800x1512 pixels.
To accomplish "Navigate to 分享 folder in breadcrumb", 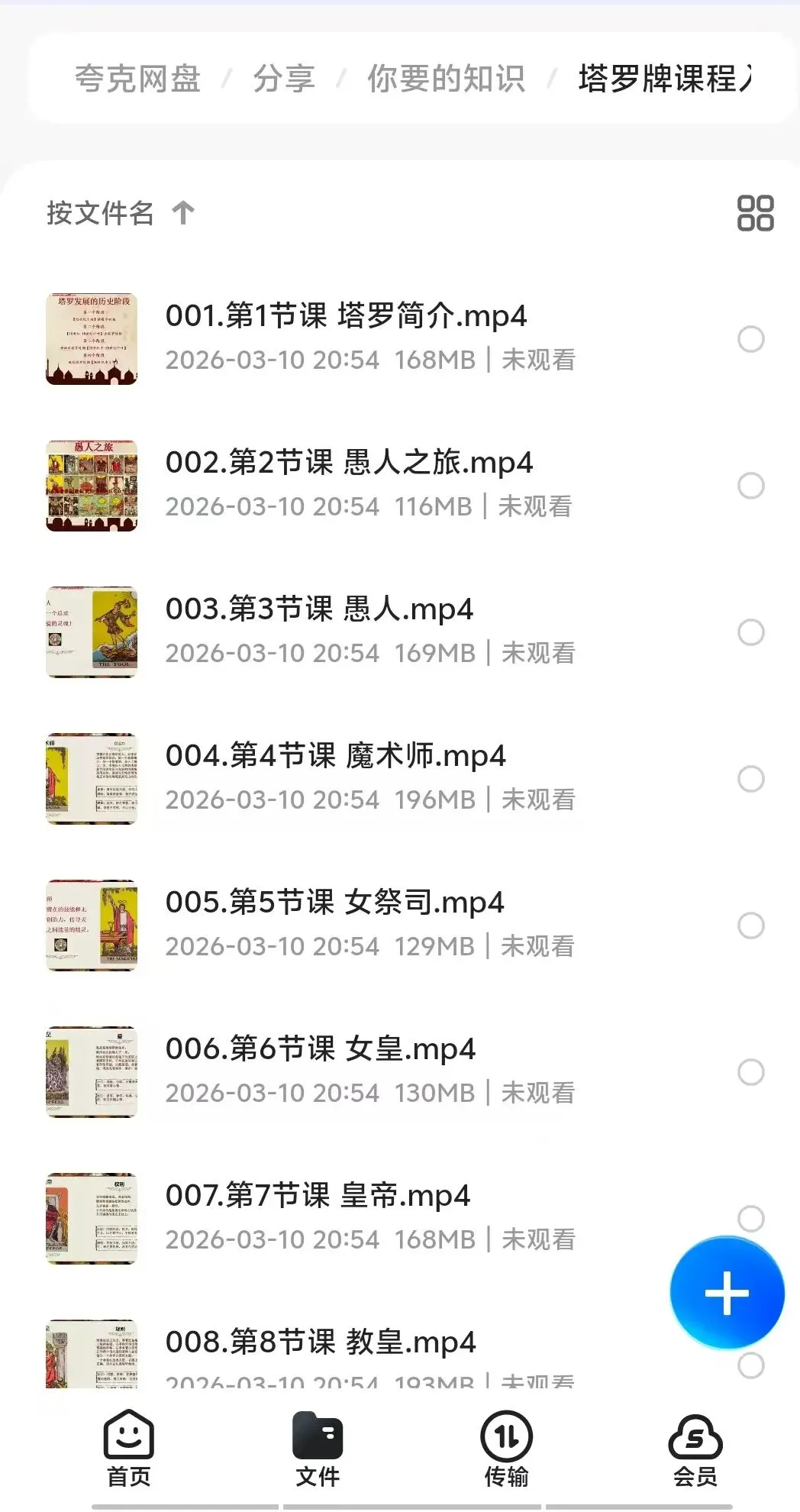I will (x=284, y=79).
